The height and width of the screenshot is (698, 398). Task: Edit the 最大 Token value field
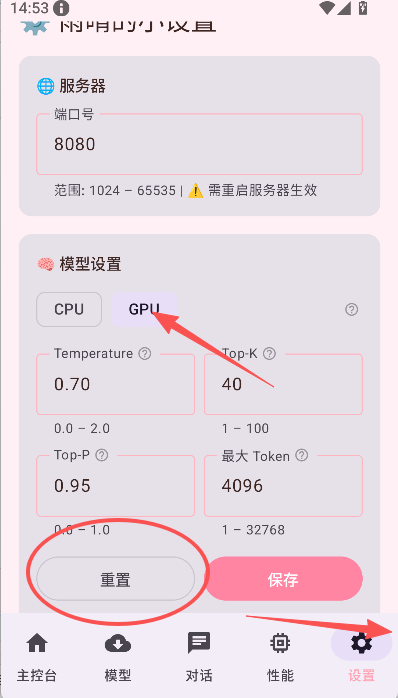283,486
